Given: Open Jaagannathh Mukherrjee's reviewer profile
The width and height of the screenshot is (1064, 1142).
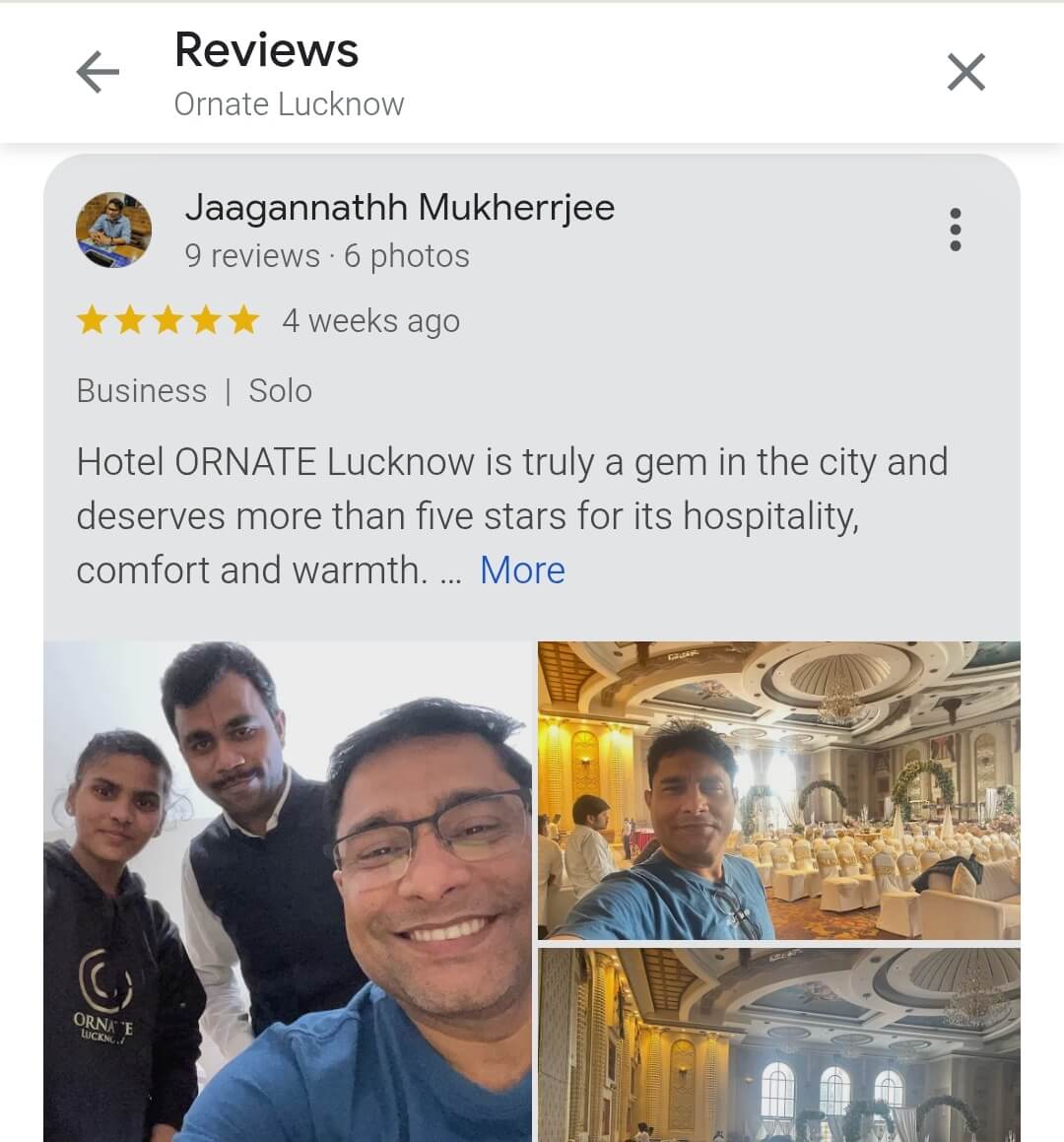Looking at the screenshot, I should [399, 208].
